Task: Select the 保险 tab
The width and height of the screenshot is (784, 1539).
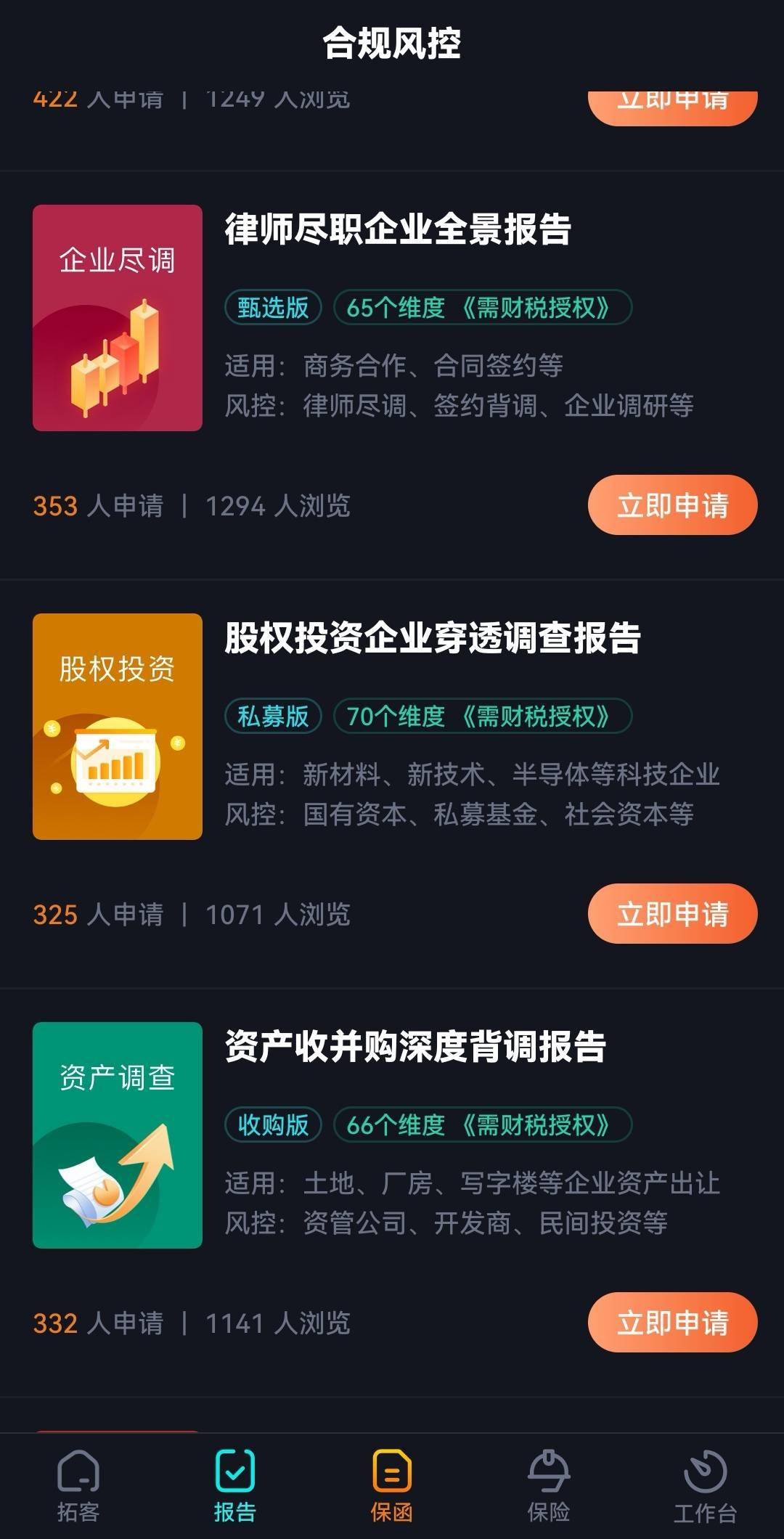Action: pos(548,1485)
